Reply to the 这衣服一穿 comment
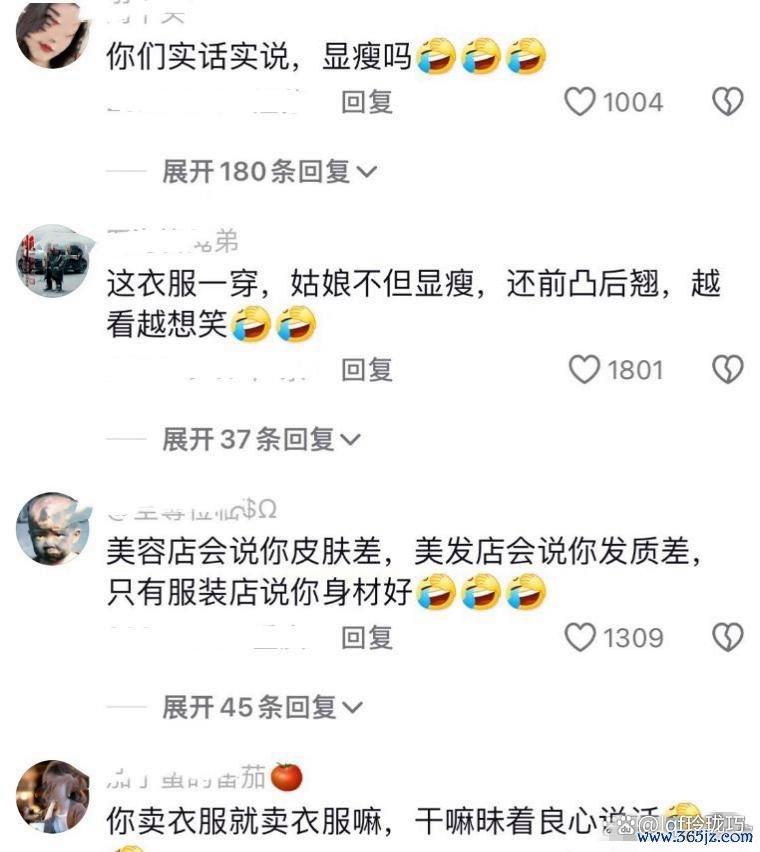 367,370
